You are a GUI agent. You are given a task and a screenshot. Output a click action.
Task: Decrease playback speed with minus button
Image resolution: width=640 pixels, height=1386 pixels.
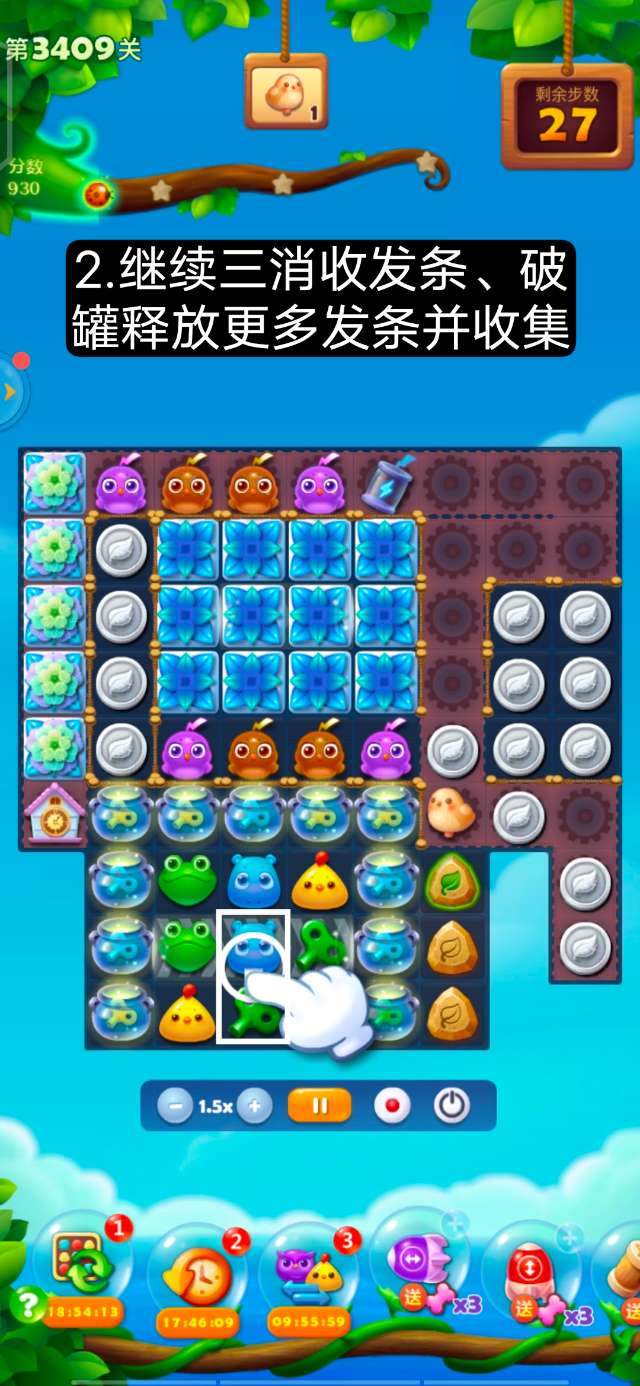click(x=176, y=1106)
